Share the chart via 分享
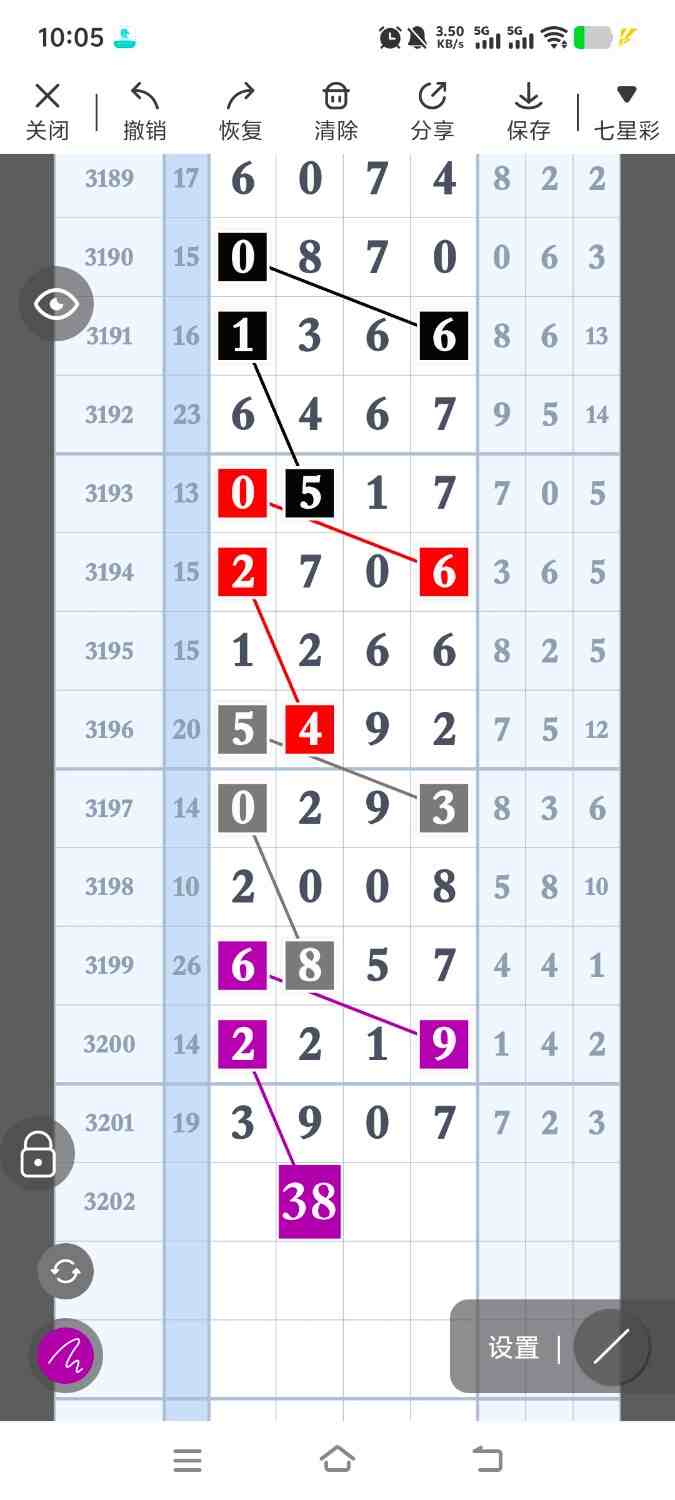The height and width of the screenshot is (1500, 675). coord(432,111)
